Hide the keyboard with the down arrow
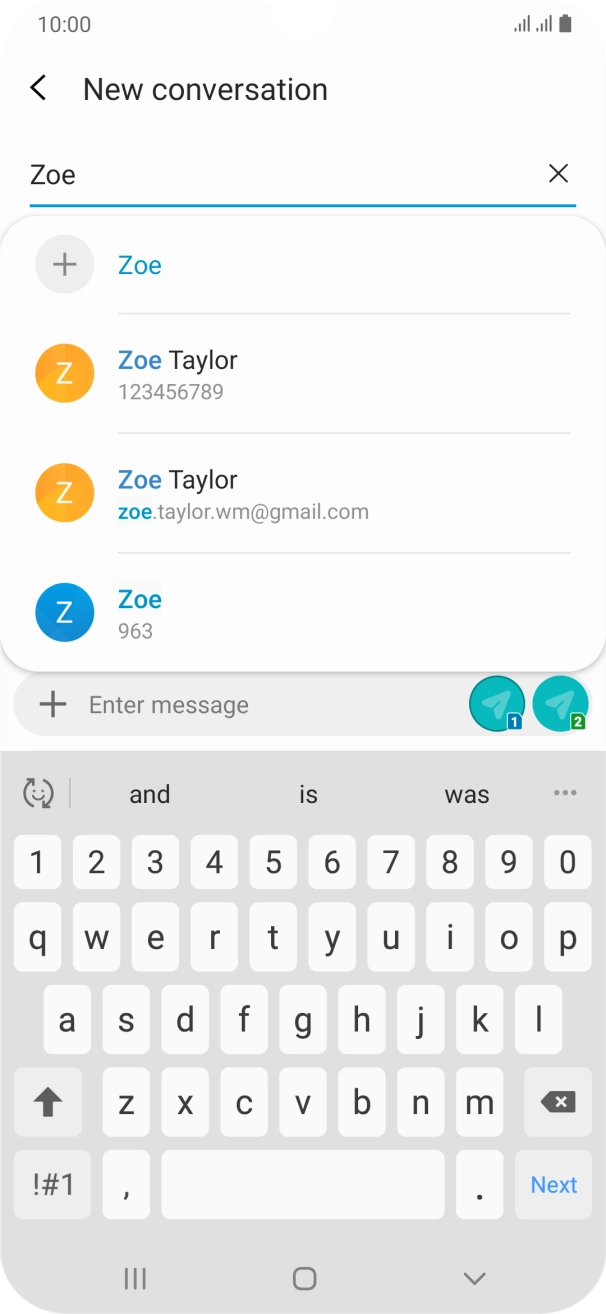Image resolution: width=606 pixels, height=1314 pixels. [475, 1278]
